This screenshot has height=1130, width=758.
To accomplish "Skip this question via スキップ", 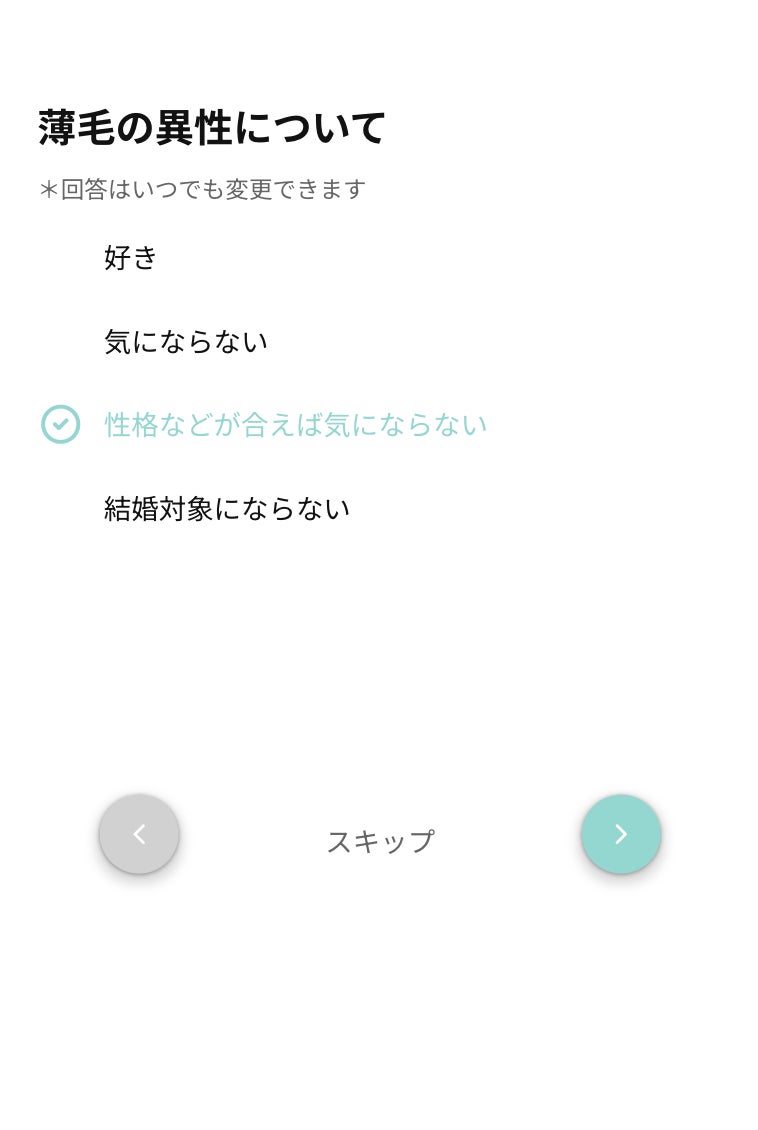I will click(380, 841).
